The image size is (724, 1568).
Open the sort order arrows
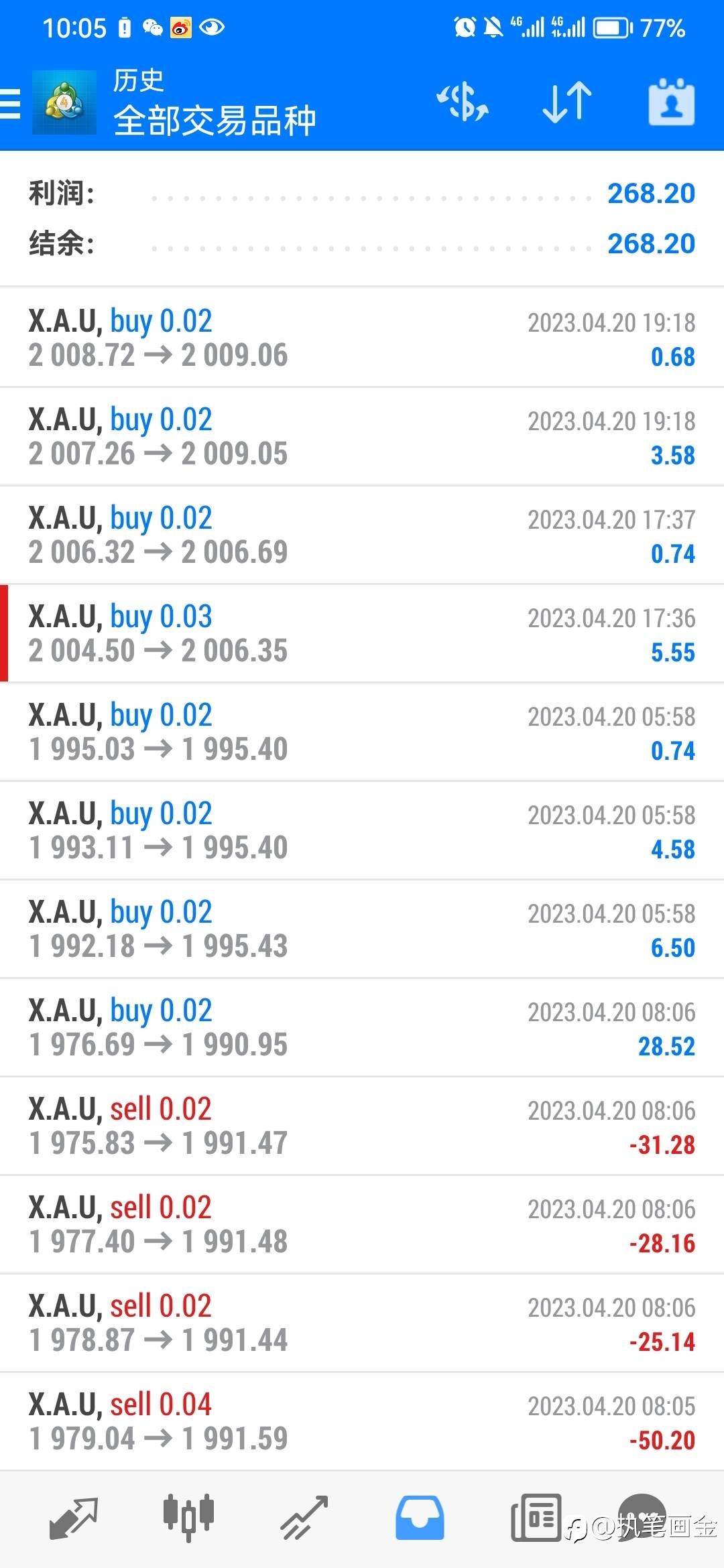(x=567, y=103)
